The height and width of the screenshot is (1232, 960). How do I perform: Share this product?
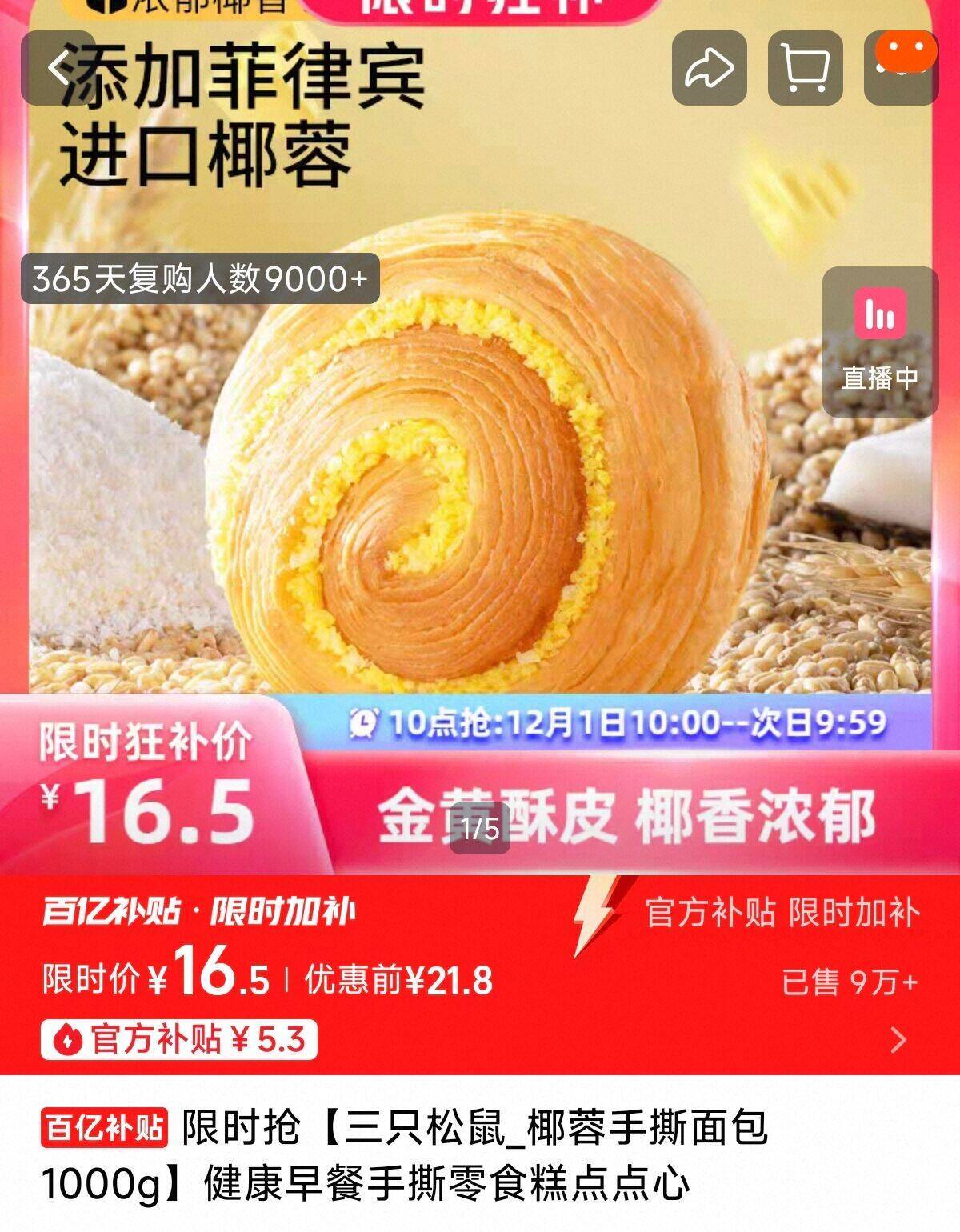(709, 69)
